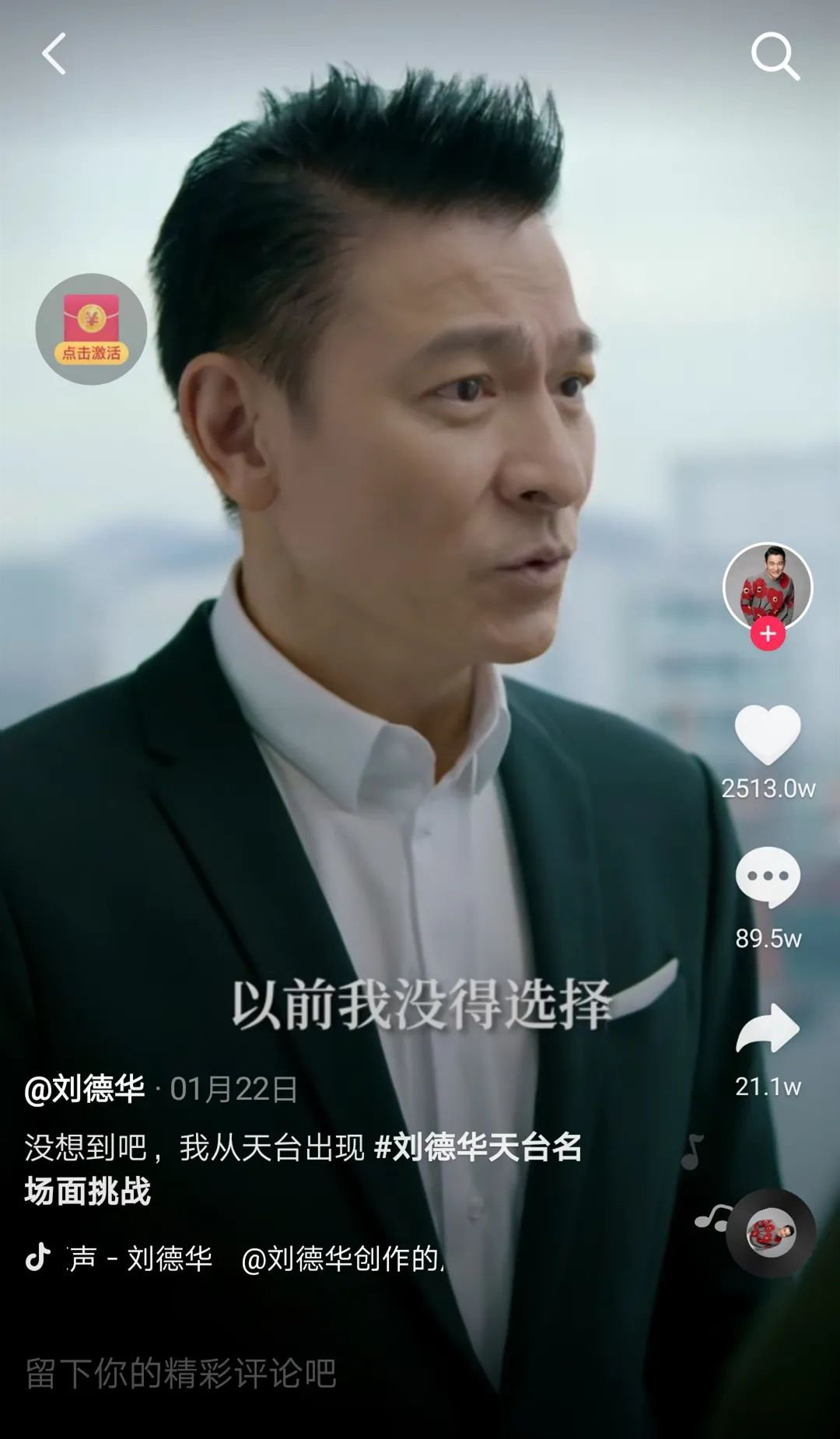Open the spinning music disc
The image size is (840, 1439).
pyautogui.click(x=771, y=1233)
